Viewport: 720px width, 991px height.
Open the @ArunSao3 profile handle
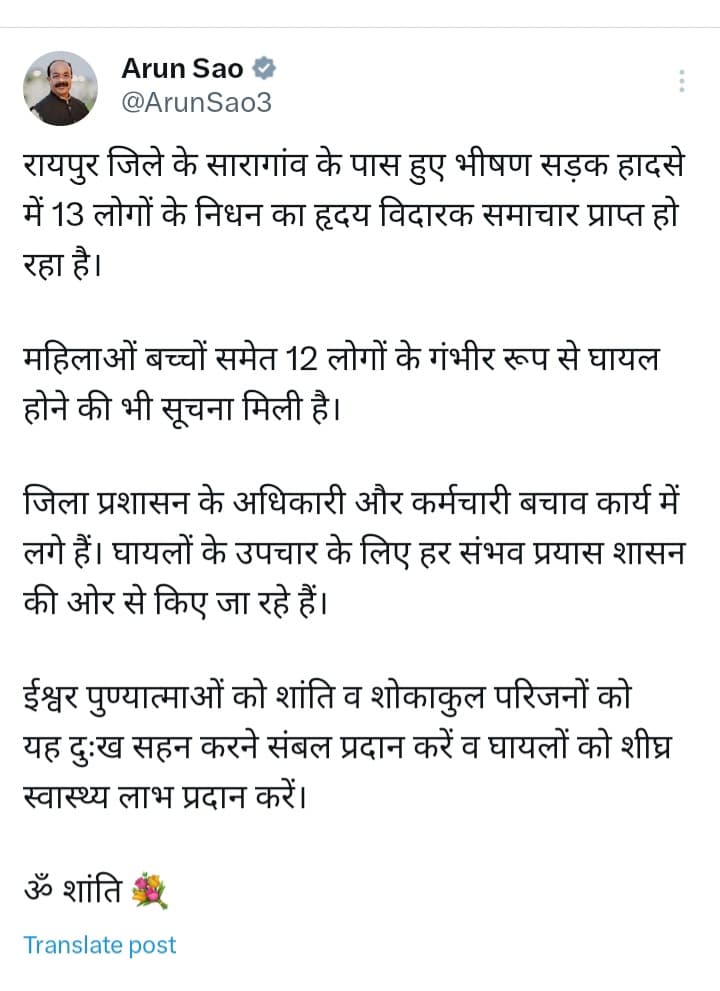coord(196,103)
